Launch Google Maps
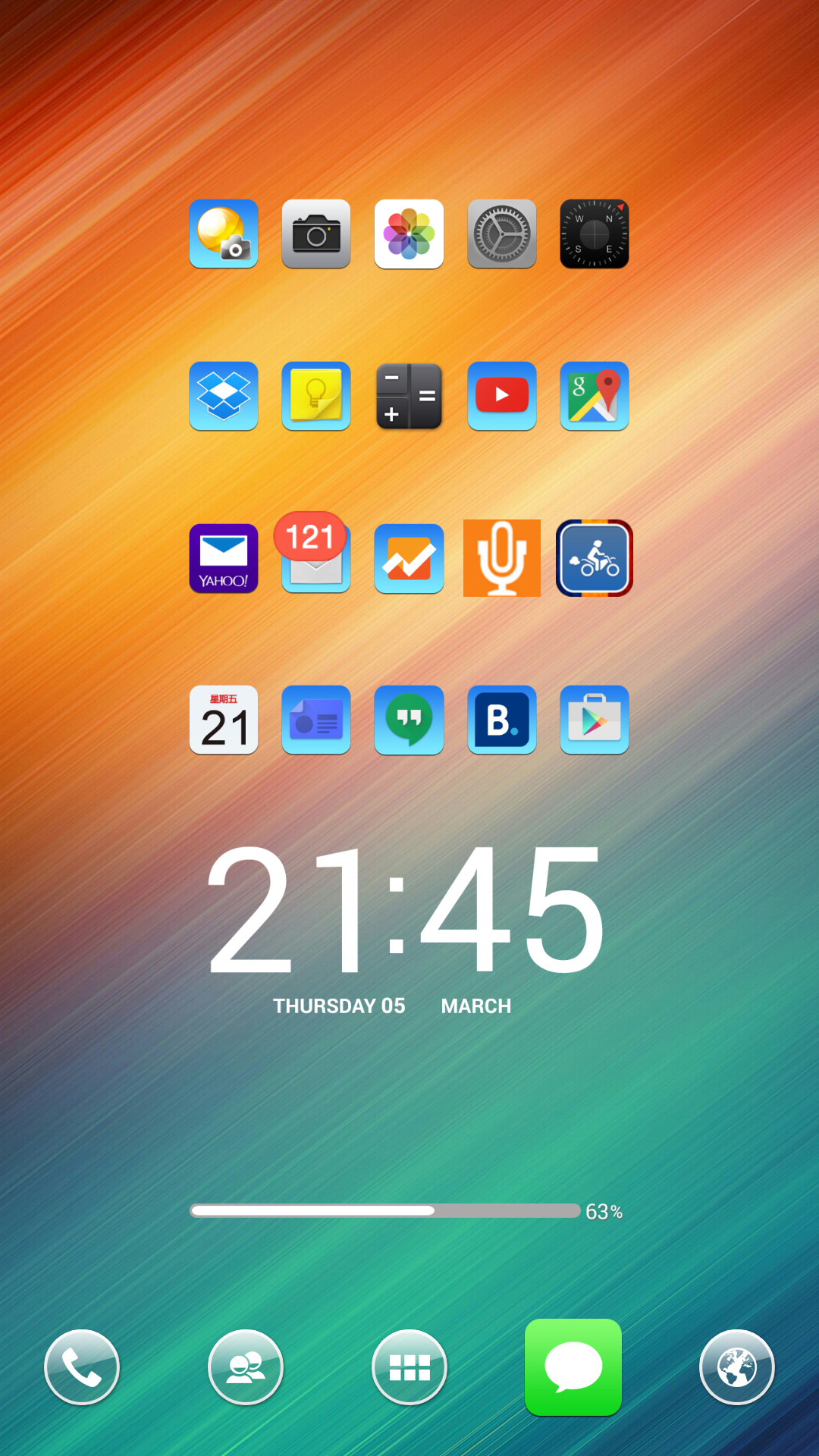Viewport: 819px width, 1456px height. pyautogui.click(x=595, y=396)
